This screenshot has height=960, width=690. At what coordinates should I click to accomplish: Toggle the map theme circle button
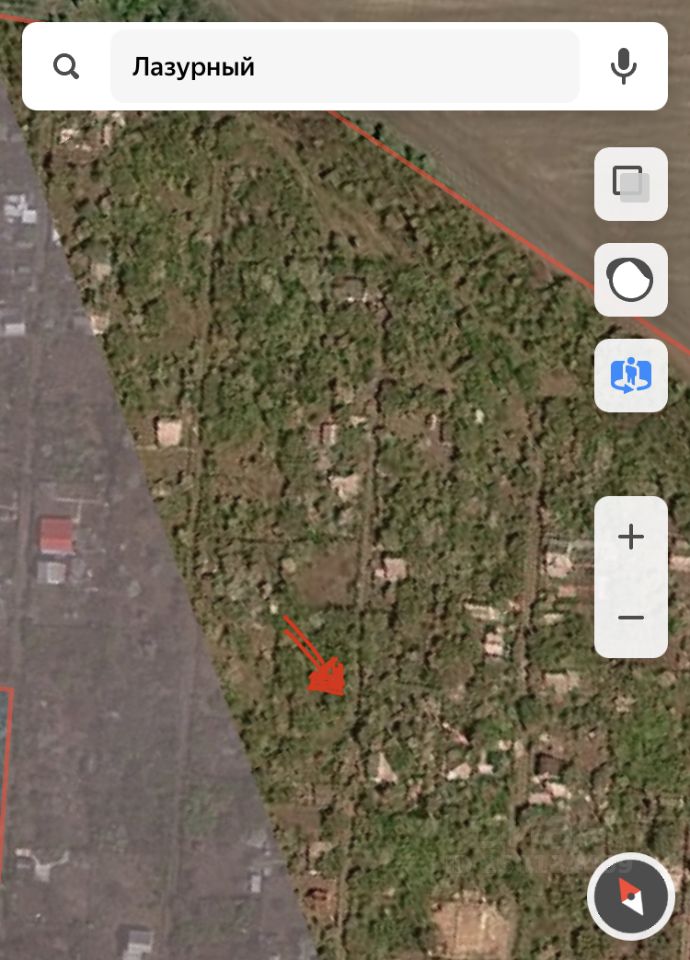(x=631, y=280)
